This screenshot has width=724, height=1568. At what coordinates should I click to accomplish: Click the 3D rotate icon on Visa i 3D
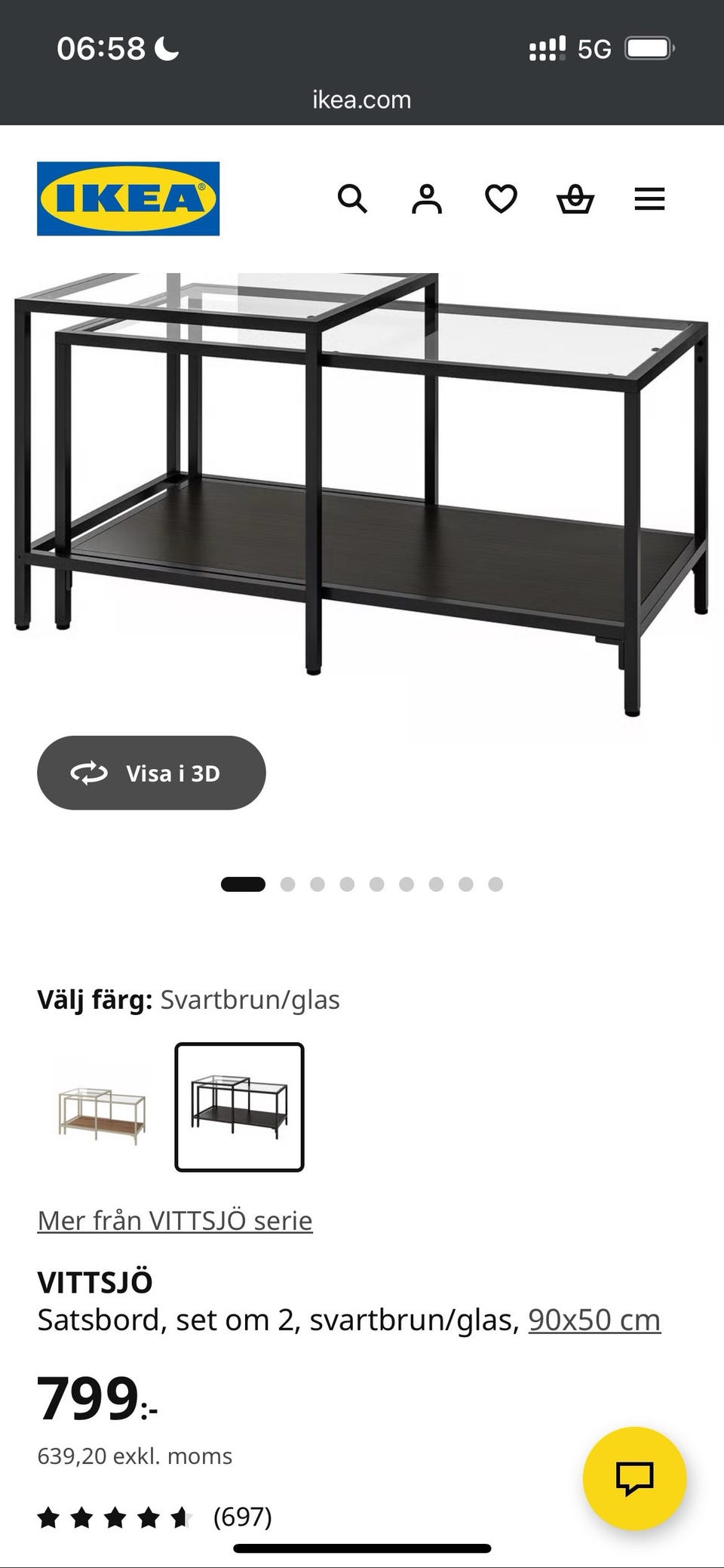(x=88, y=773)
